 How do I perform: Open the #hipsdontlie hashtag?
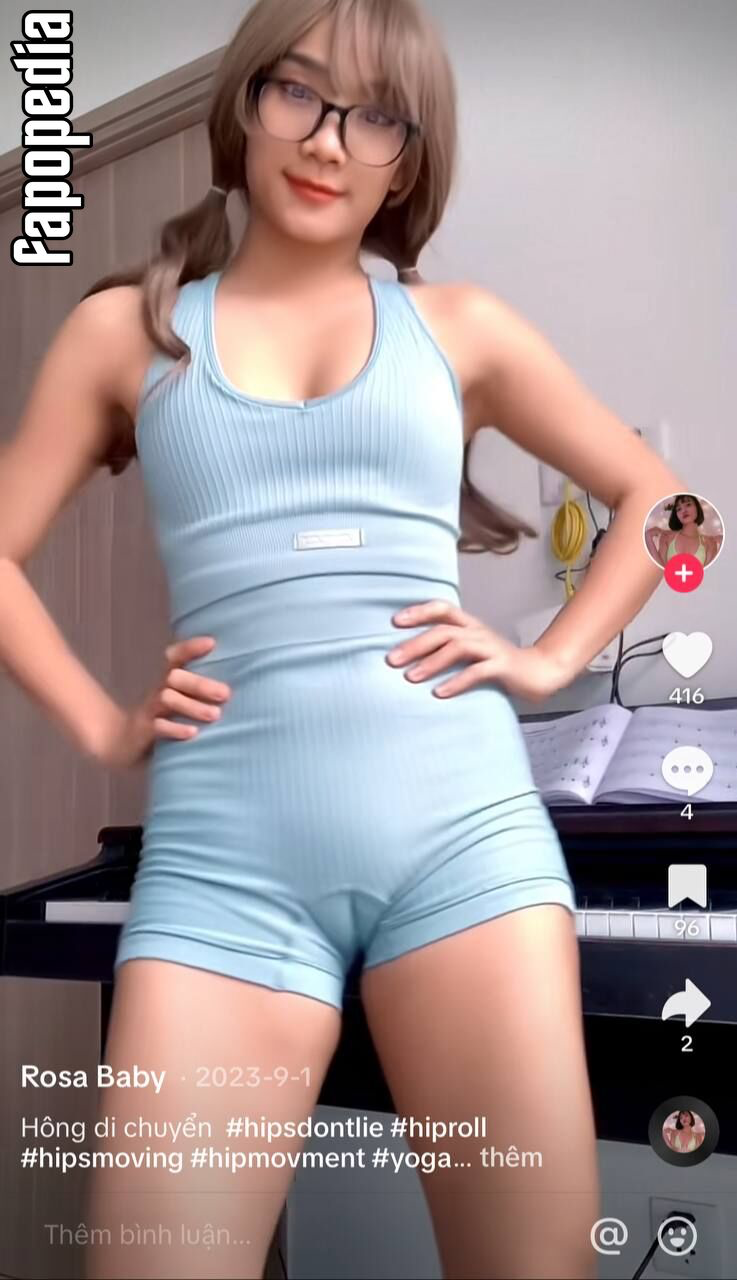point(304,1128)
